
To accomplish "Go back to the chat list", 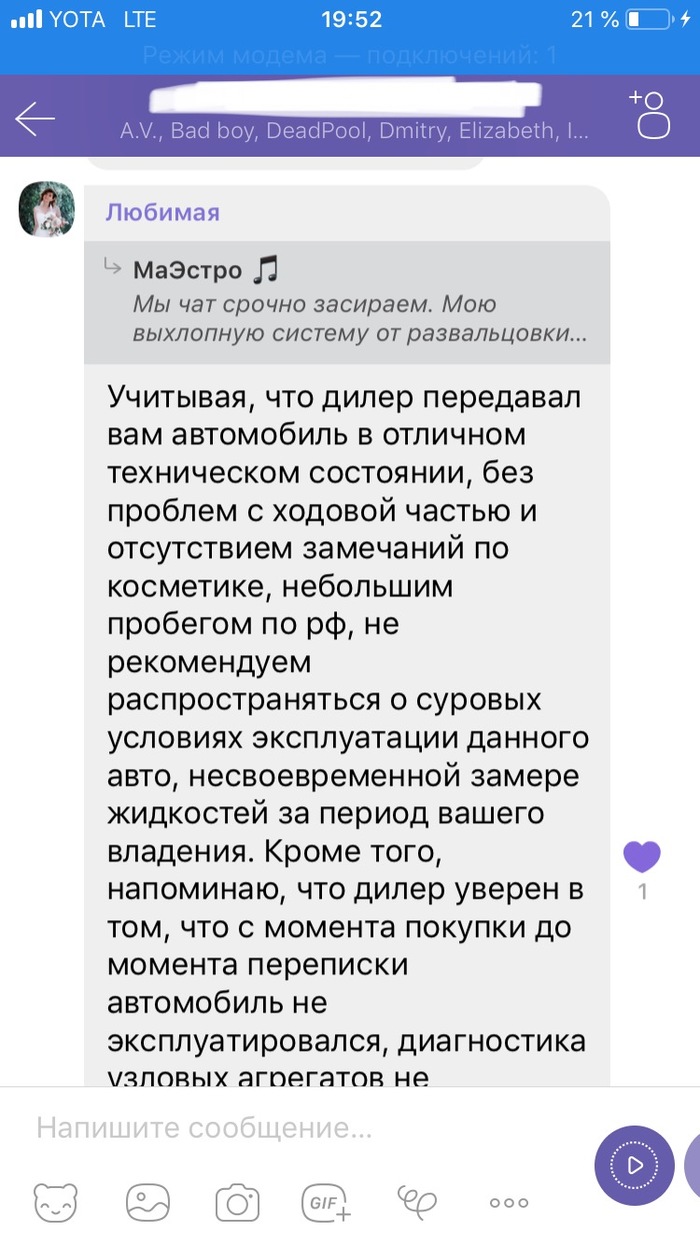I will pos(35,119).
